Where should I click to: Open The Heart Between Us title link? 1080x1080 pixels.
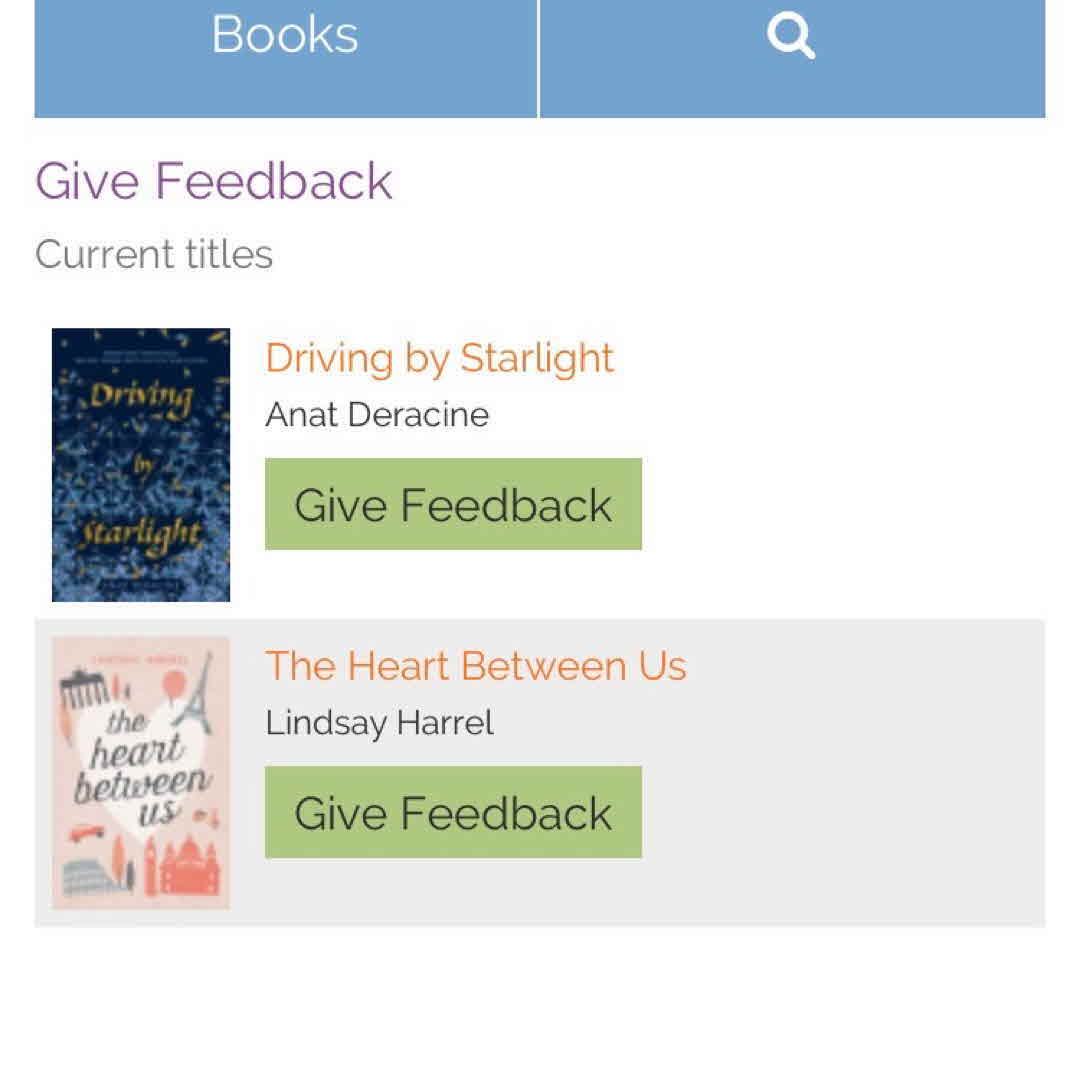pos(475,666)
